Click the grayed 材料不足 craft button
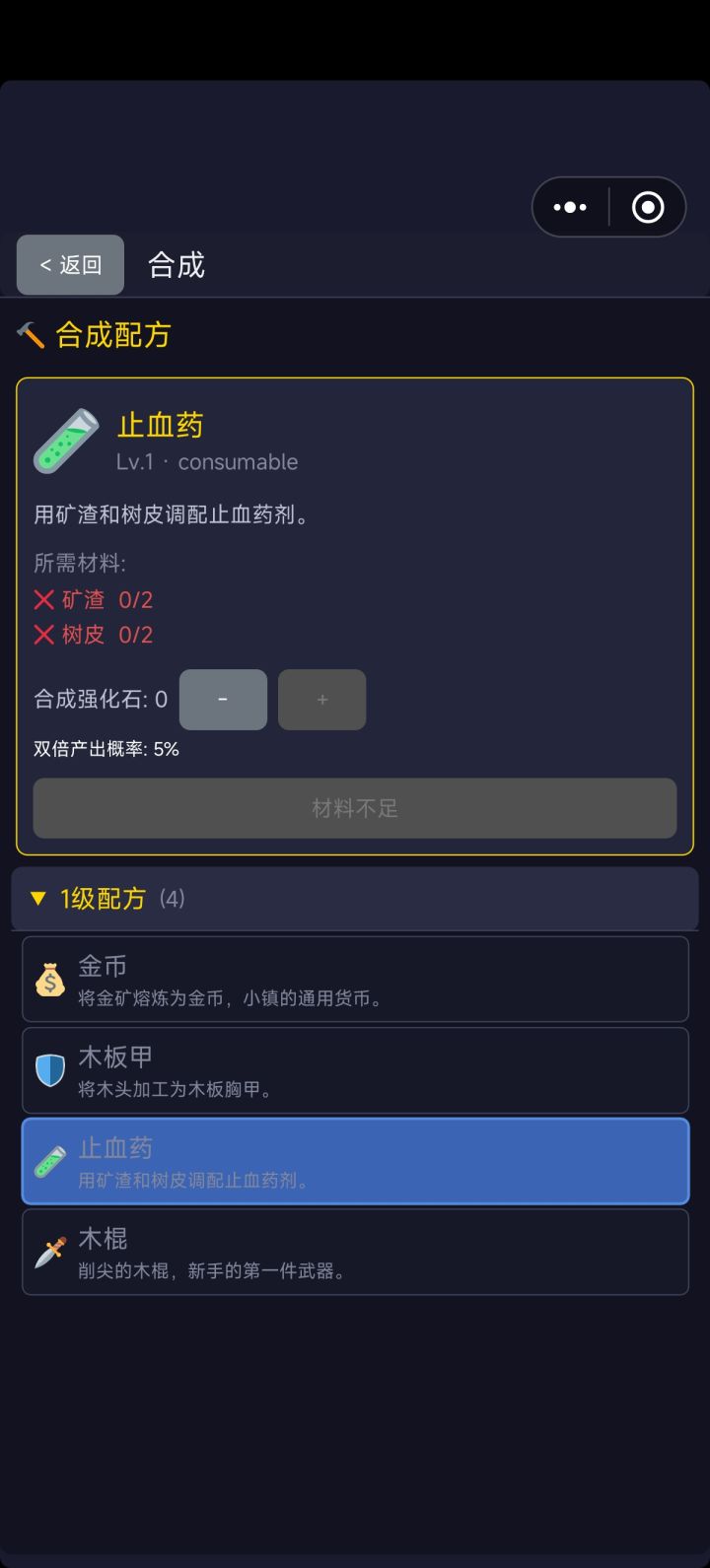 click(x=353, y=808)
